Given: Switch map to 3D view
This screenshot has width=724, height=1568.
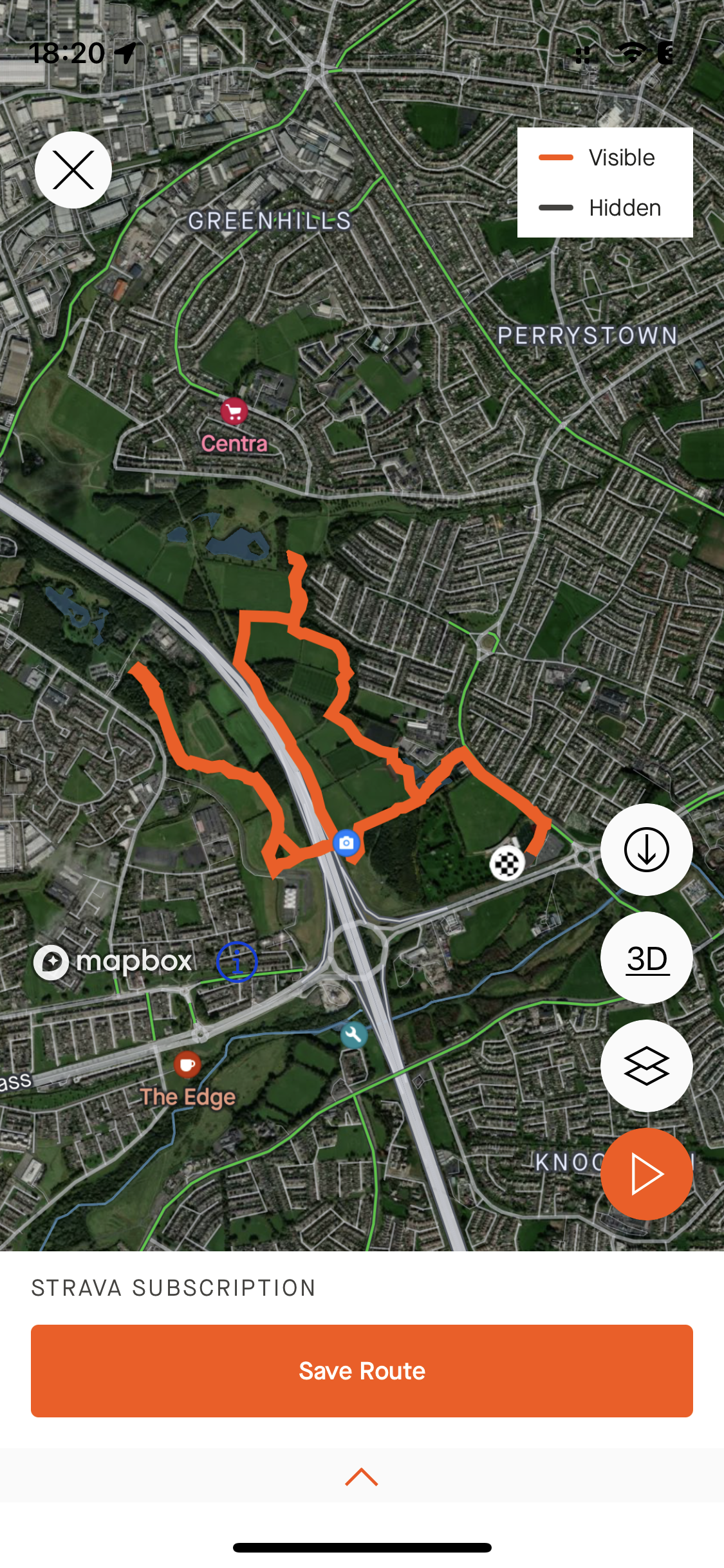Looking at the screenshot, I should pyautogui.click(x=646, y=958).
